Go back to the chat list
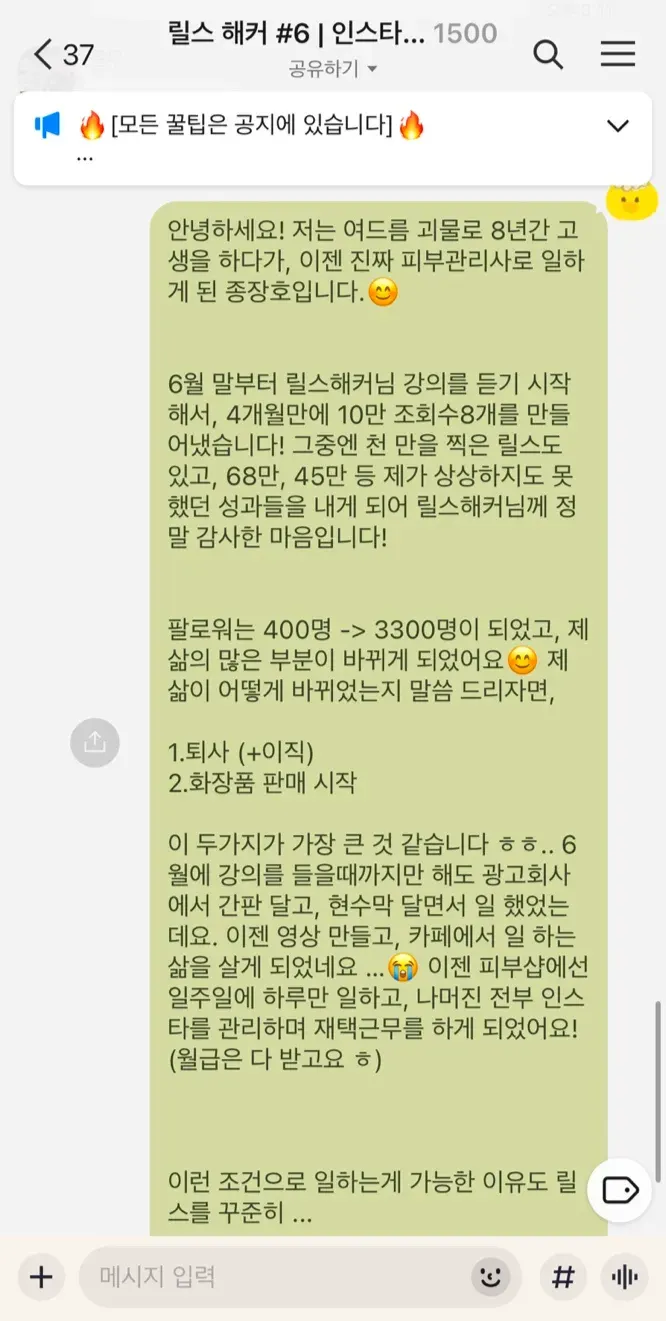The height and width of the screenshot is (1321, 666). 42,54
